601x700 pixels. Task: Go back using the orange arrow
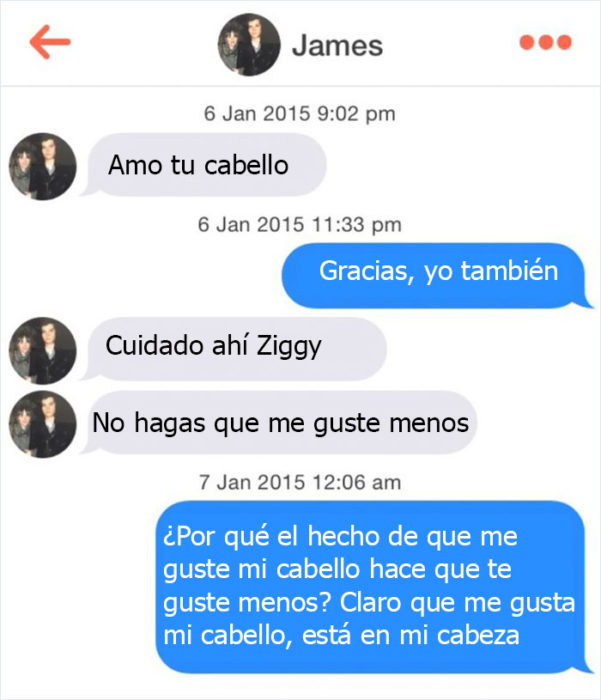pos(50,42)
